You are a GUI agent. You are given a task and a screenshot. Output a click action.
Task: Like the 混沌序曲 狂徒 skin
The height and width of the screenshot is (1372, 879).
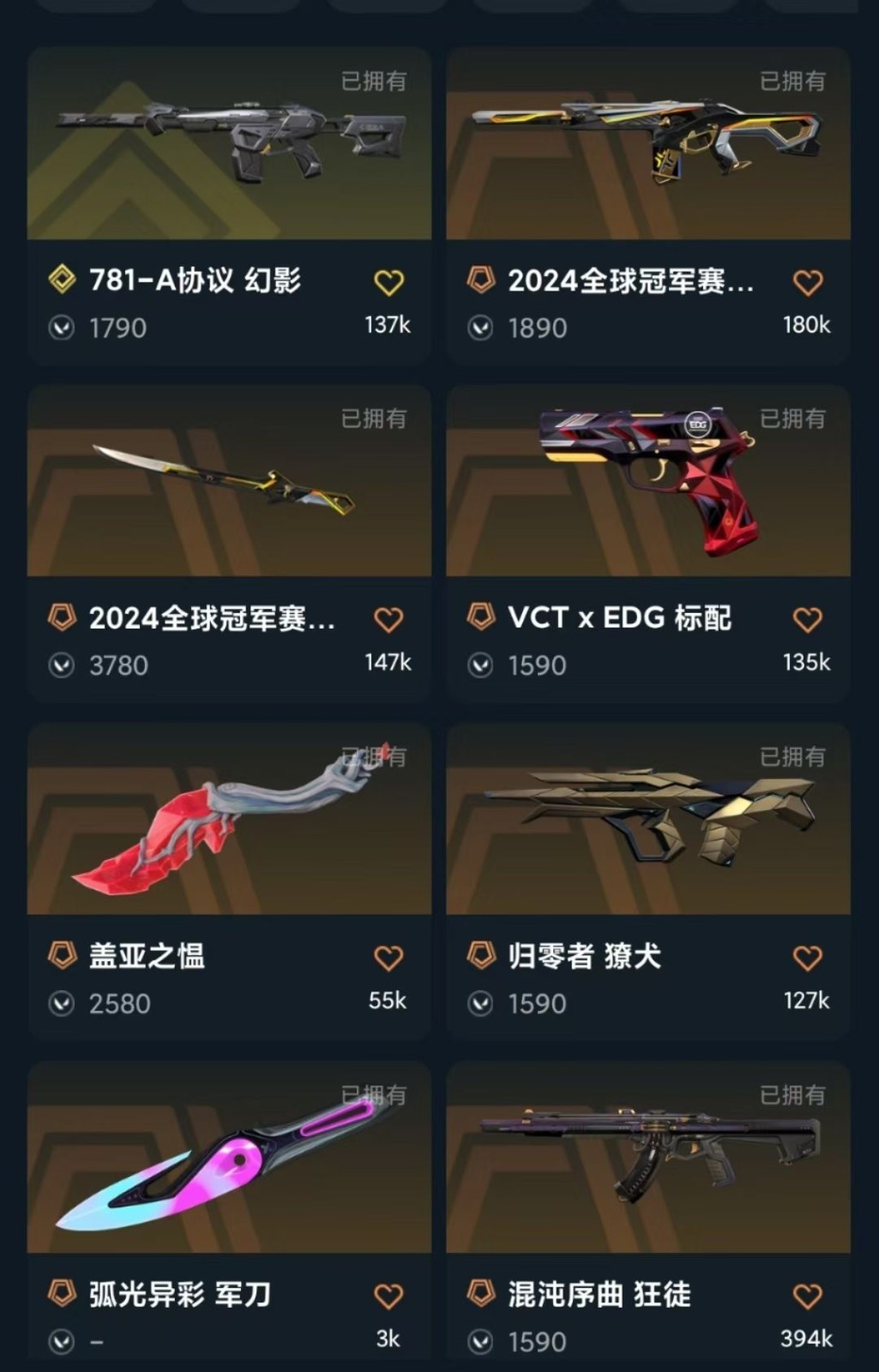pos(807,1296)
